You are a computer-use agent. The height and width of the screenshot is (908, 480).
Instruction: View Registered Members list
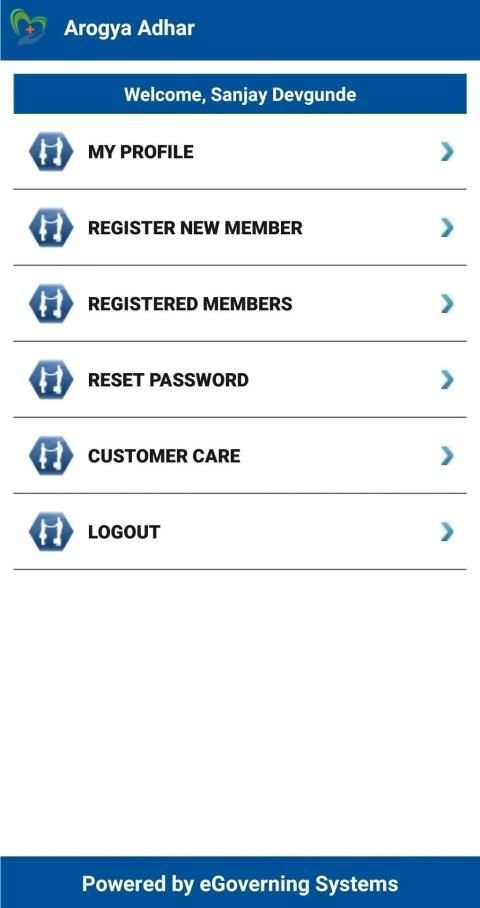tap(240, 303)
